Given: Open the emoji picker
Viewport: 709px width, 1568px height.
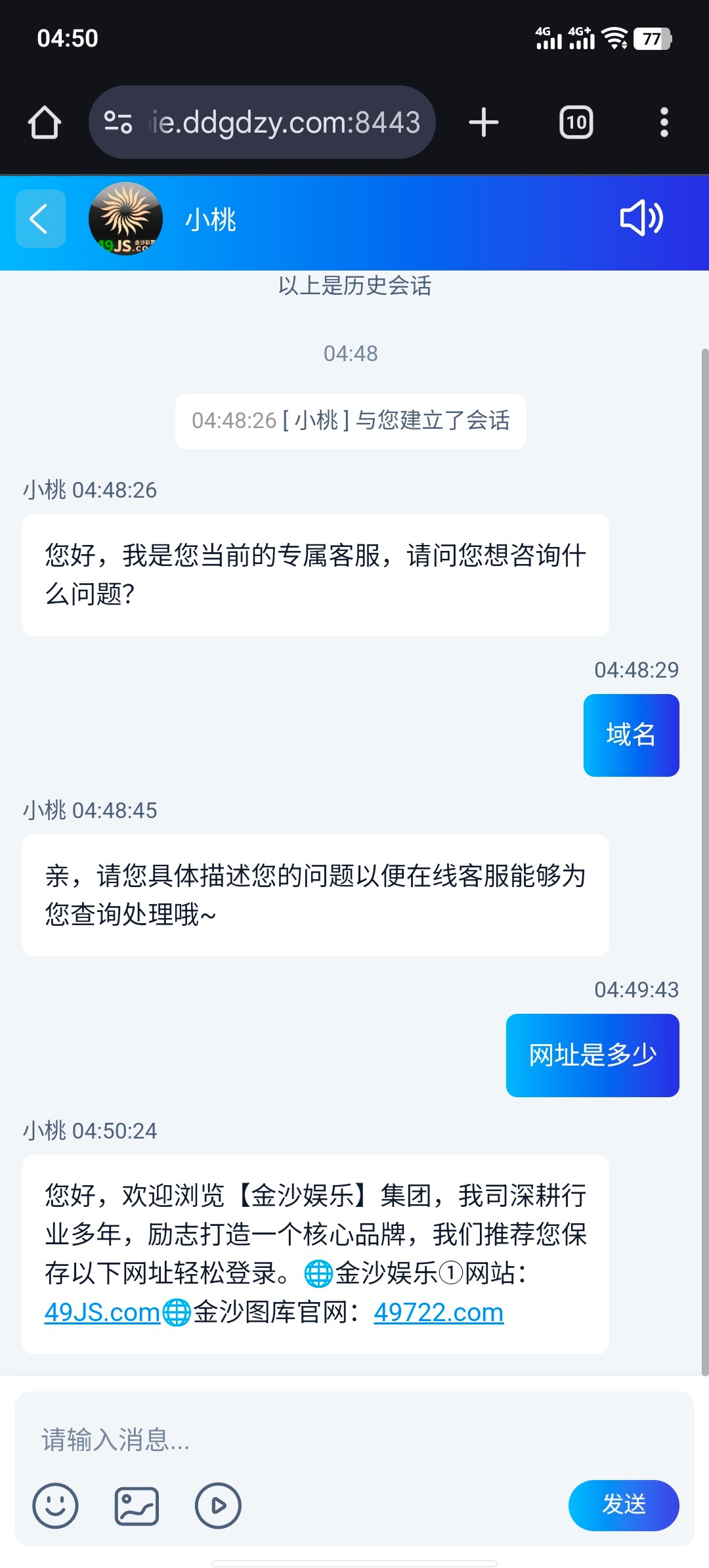Looking at the screenshot, I should coord(55,1505).
